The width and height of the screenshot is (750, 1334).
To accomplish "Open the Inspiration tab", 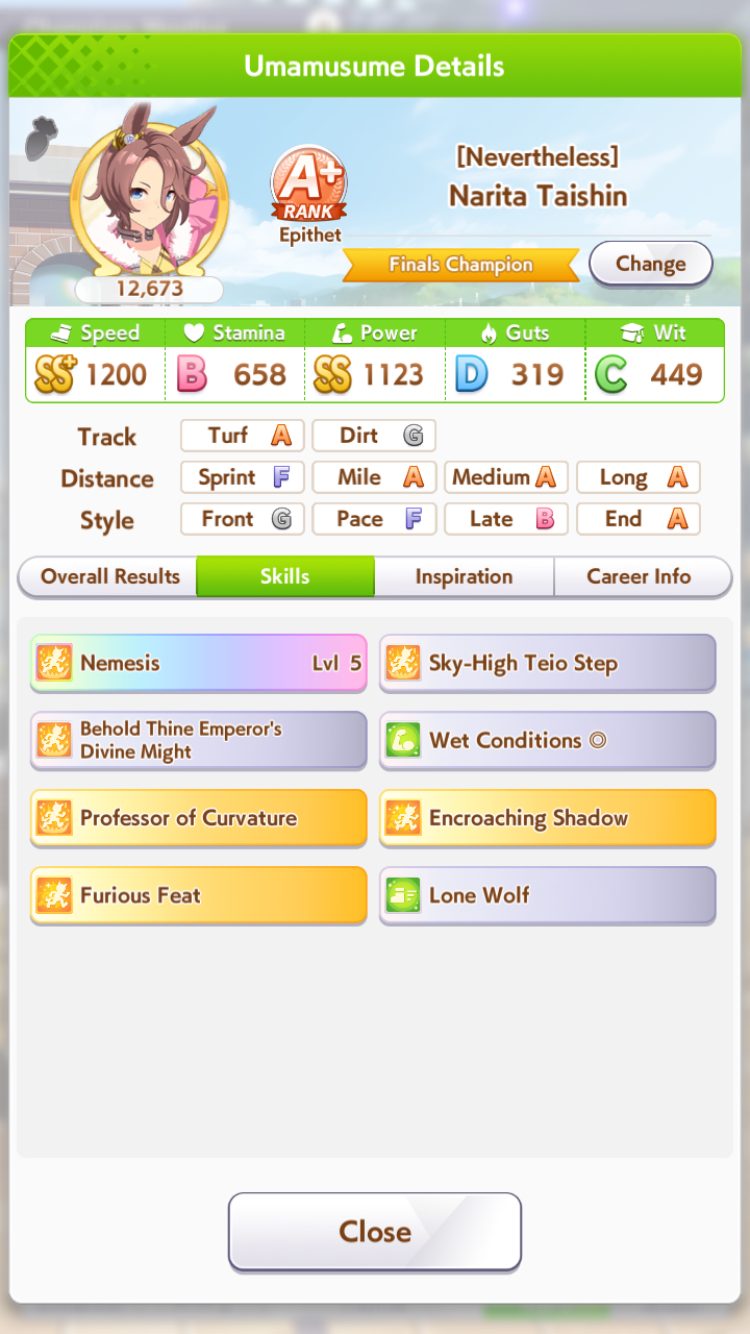I will point(464,577).
